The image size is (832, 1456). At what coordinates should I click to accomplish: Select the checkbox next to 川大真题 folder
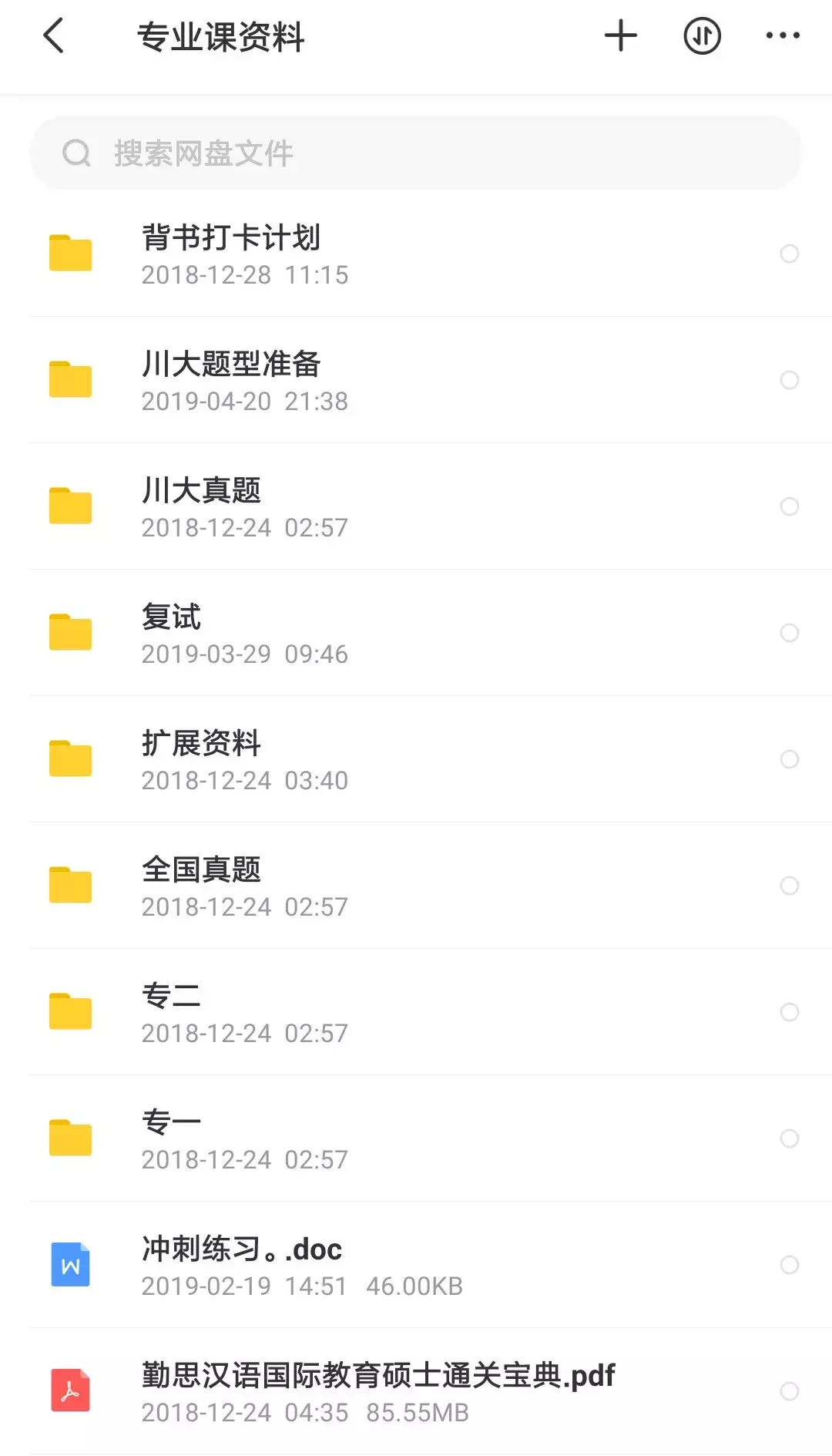[790, 506]
